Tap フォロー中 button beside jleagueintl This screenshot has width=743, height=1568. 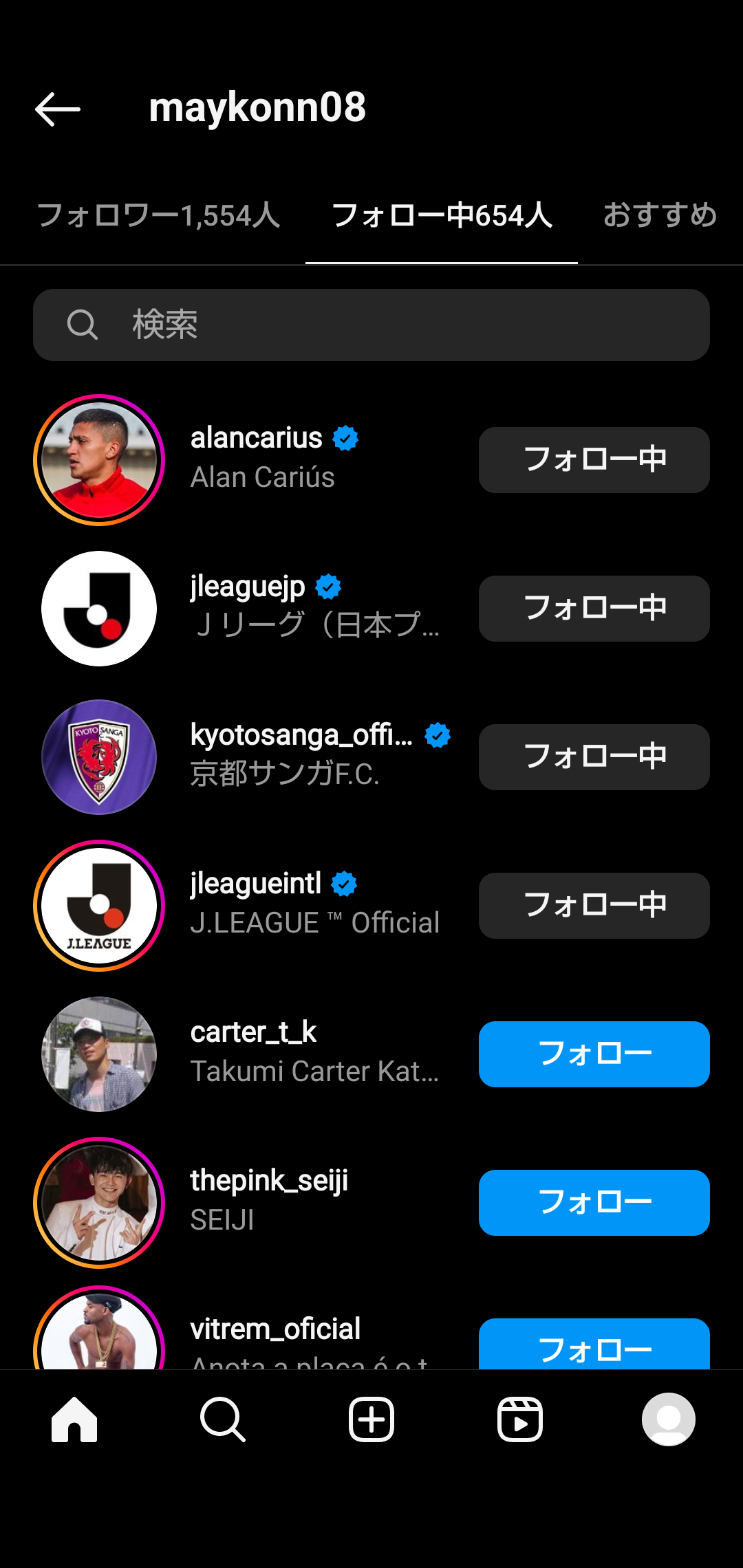pyautogui.click(x=594, y=905)
